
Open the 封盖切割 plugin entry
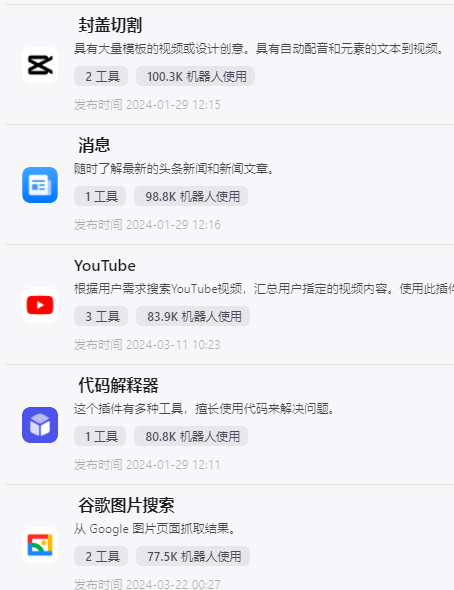(x=230, y=64)
